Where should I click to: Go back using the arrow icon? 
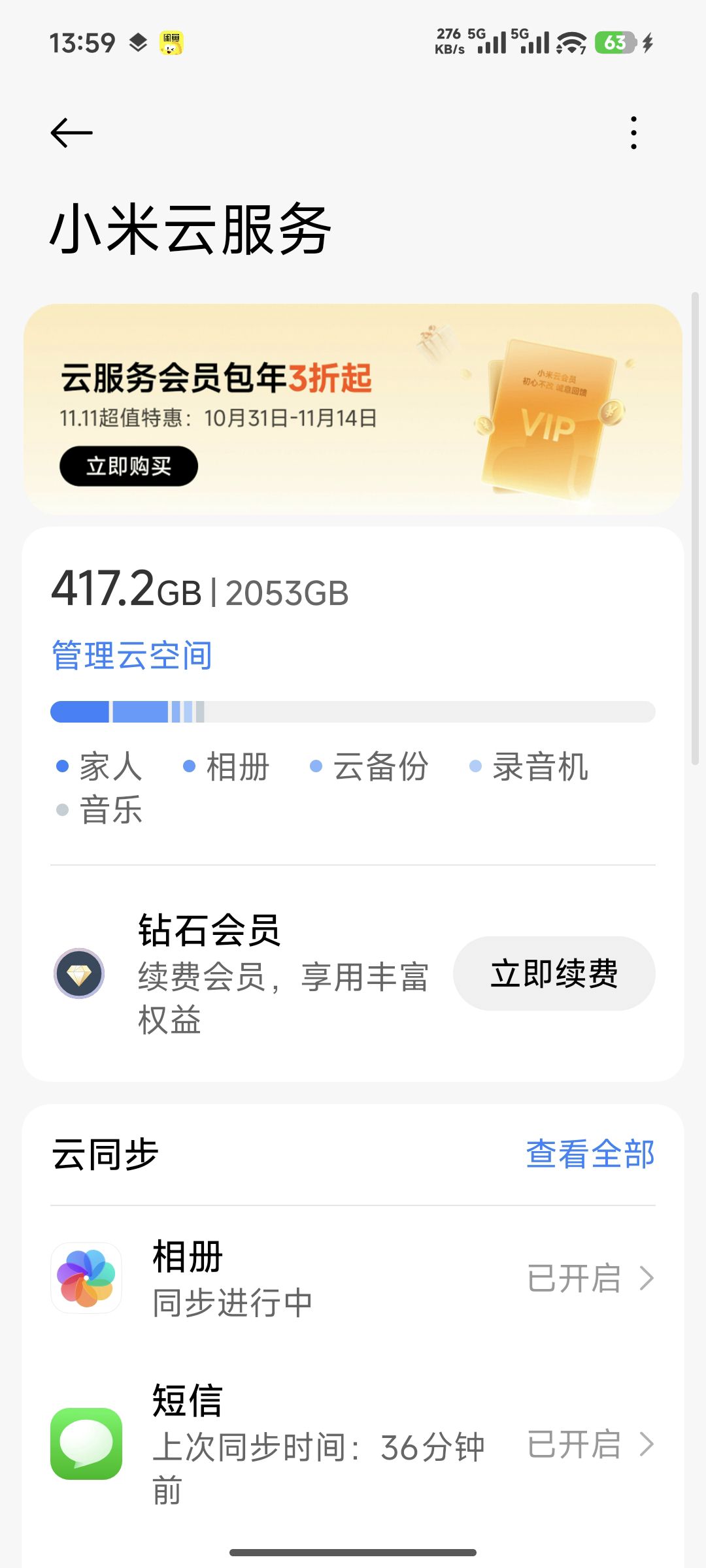(x=72, y=133)
